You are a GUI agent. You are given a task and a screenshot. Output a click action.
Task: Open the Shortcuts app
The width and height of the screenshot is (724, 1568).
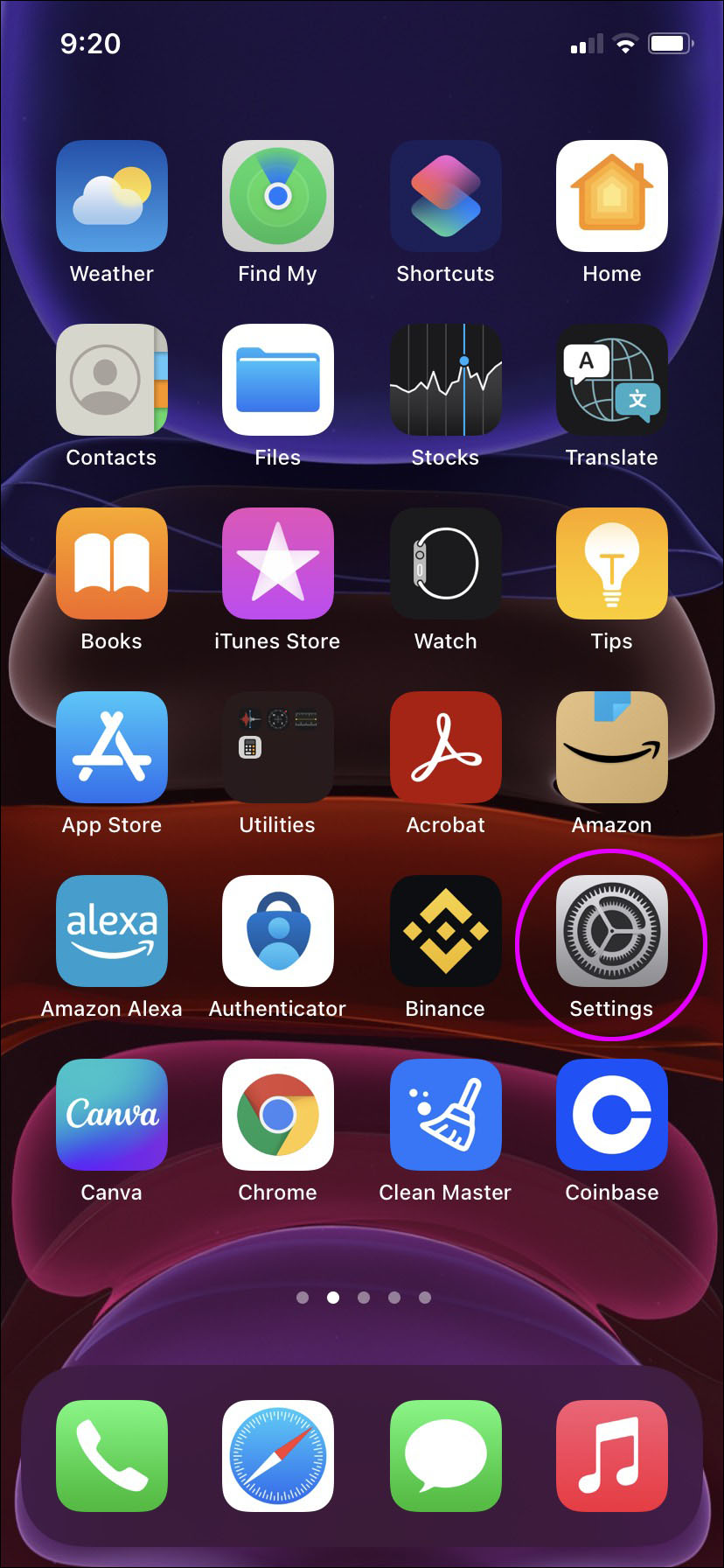[445, 196]
